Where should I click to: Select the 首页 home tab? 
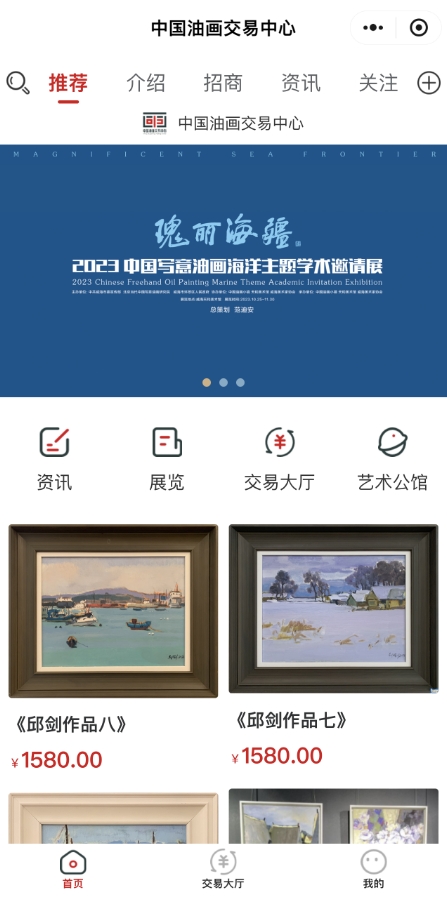tap(73, 869)
